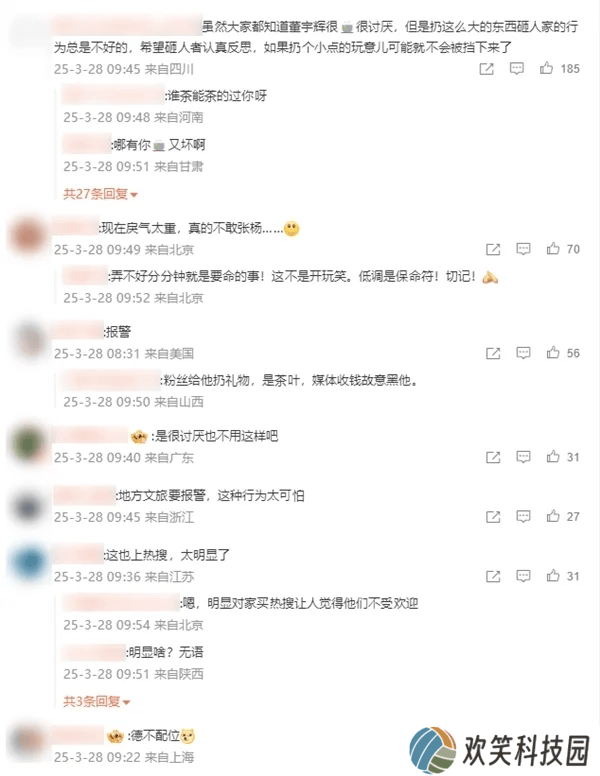Screen dimensions: 600x776
Task: Share the comment posted from 四川 at 09:45
Action: [x=487, y=70]
